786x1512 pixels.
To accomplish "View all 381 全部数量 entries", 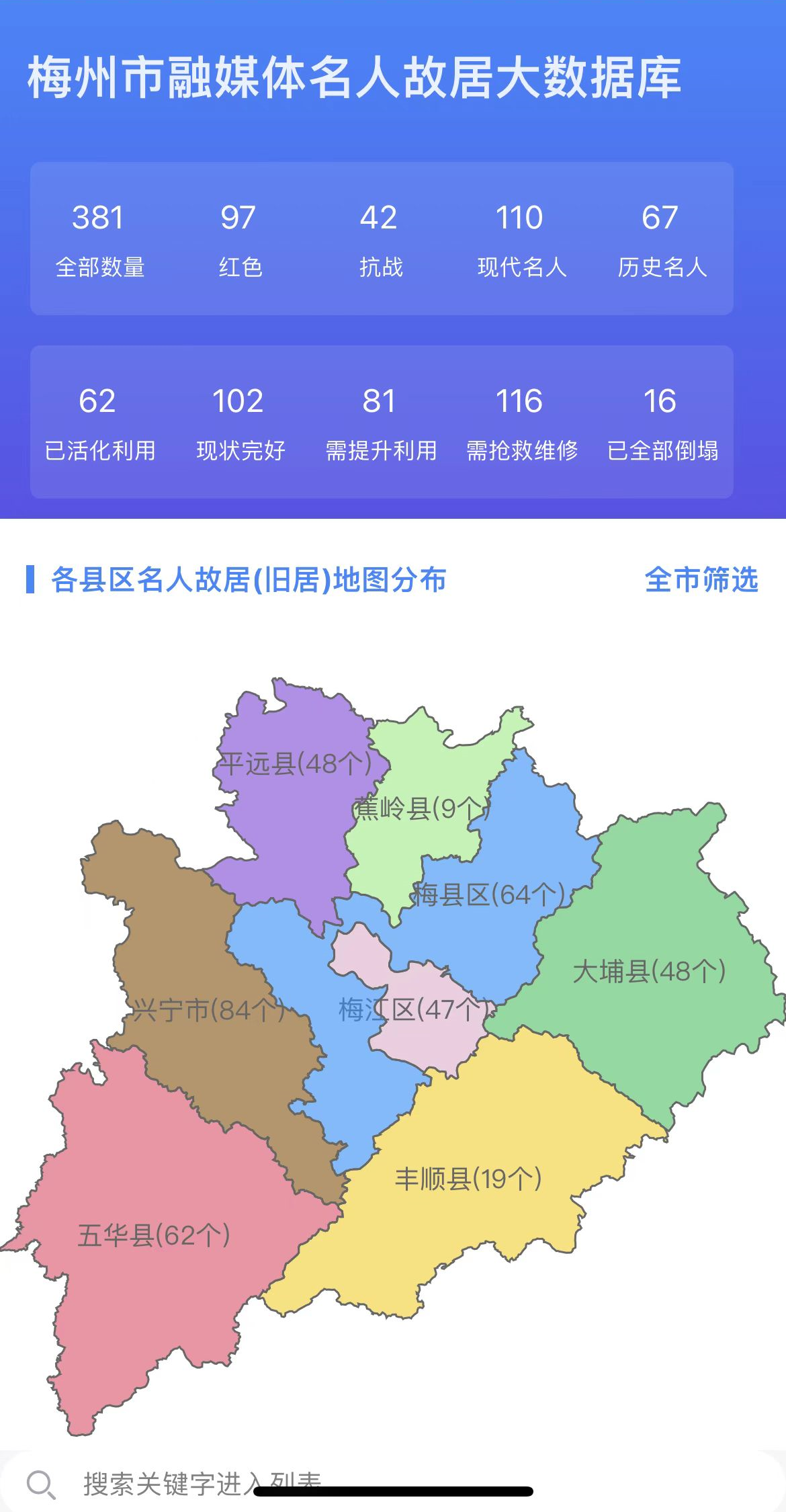I will pyautogui.click(x=99, y=239).
